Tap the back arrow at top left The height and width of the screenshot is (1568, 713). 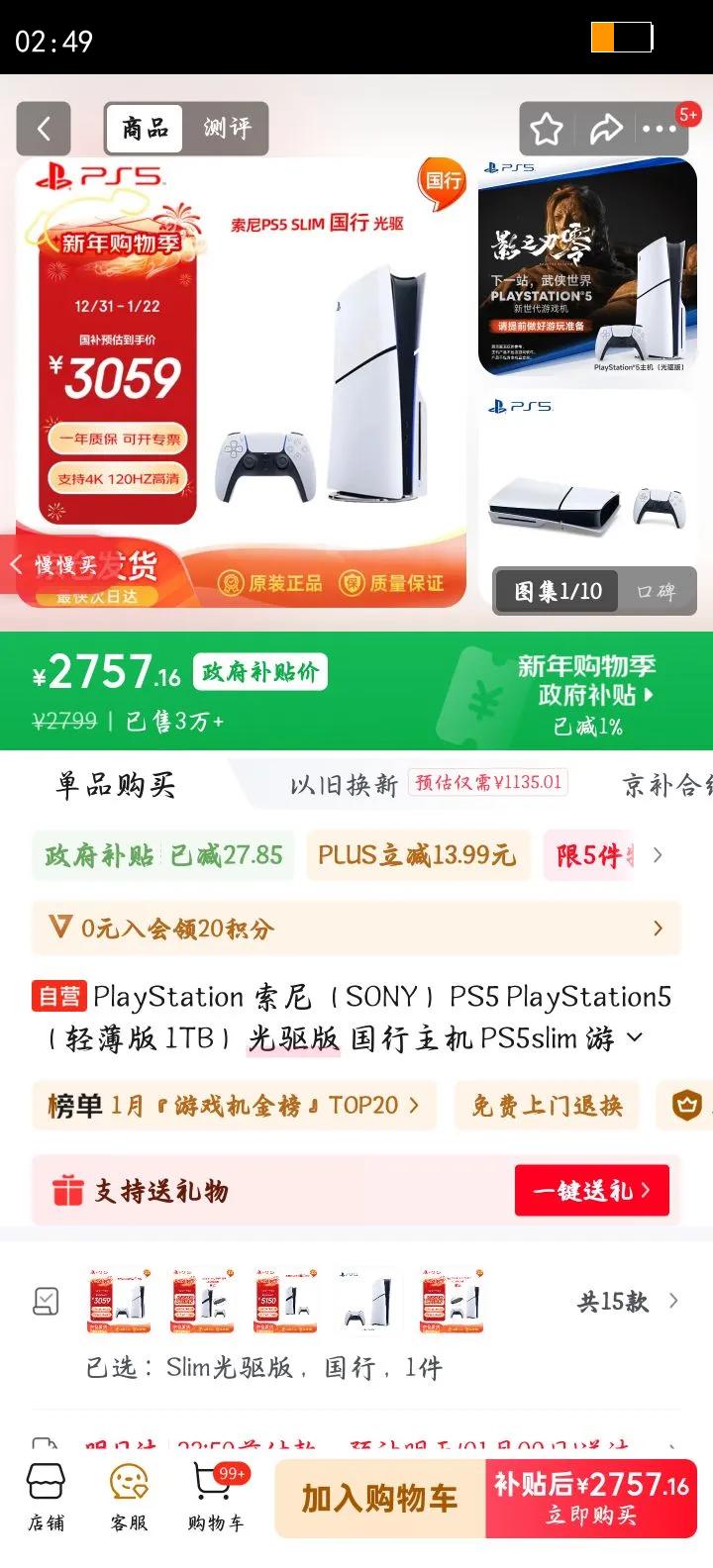click(x=44, y=129)
